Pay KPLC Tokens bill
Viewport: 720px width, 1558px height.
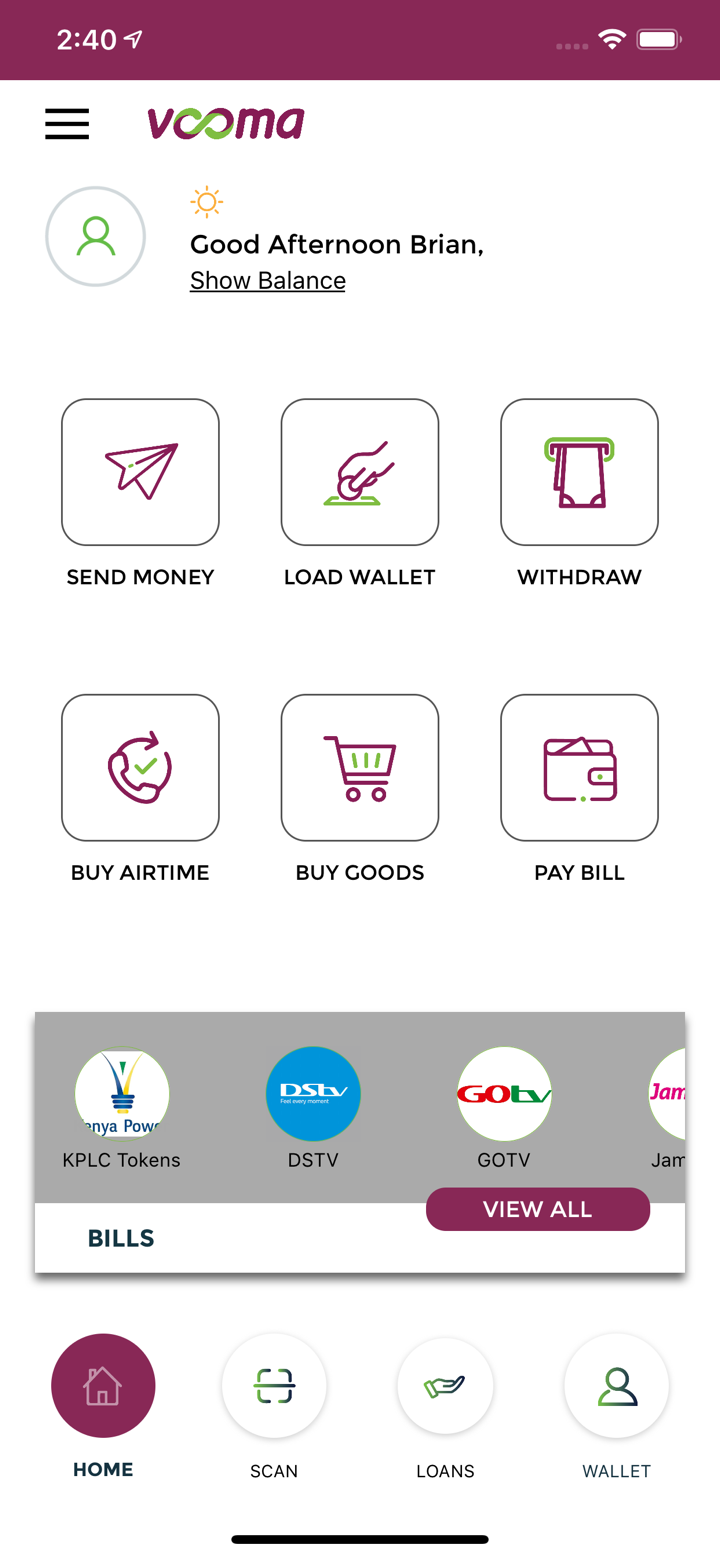click(x=122, y=1093)
